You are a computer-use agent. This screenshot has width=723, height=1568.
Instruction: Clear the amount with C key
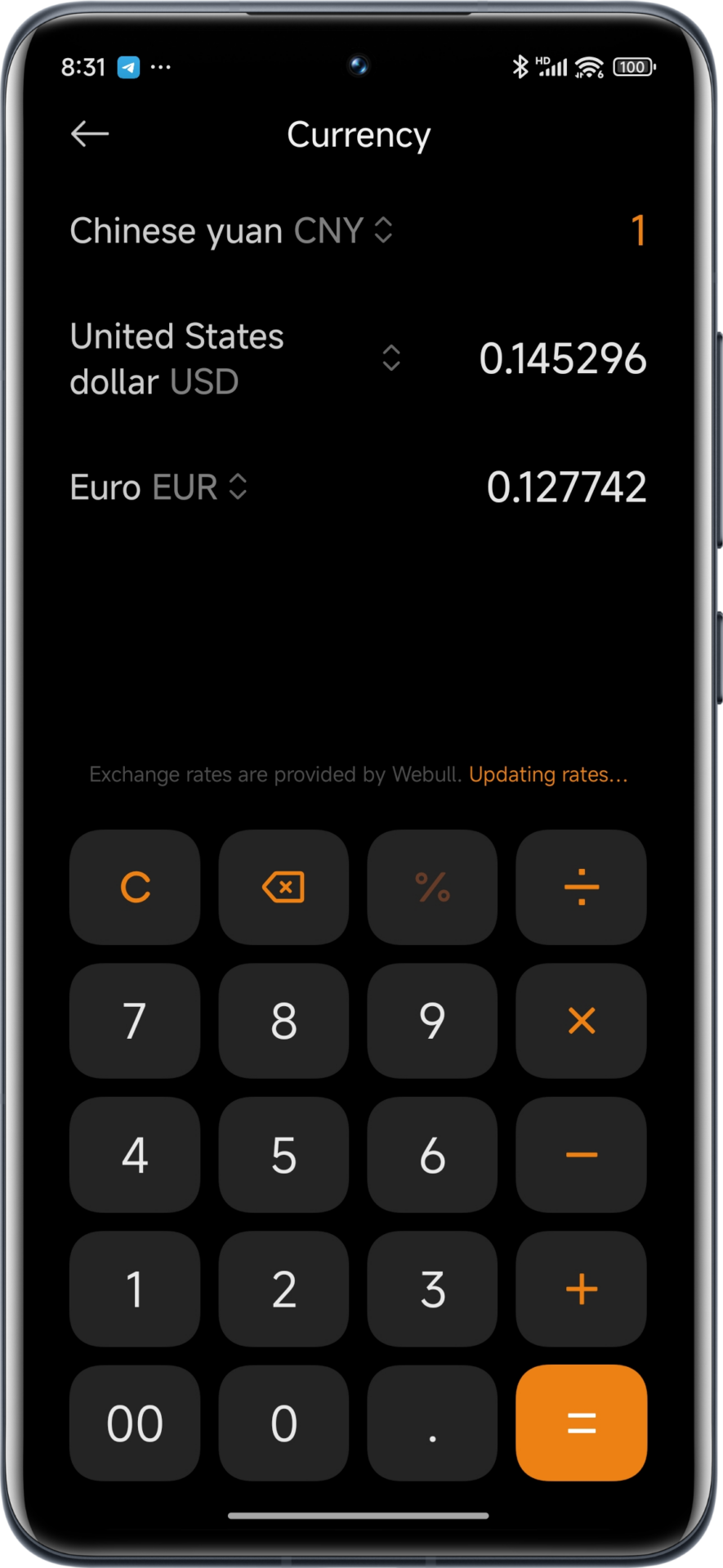[x=135, y=887]
